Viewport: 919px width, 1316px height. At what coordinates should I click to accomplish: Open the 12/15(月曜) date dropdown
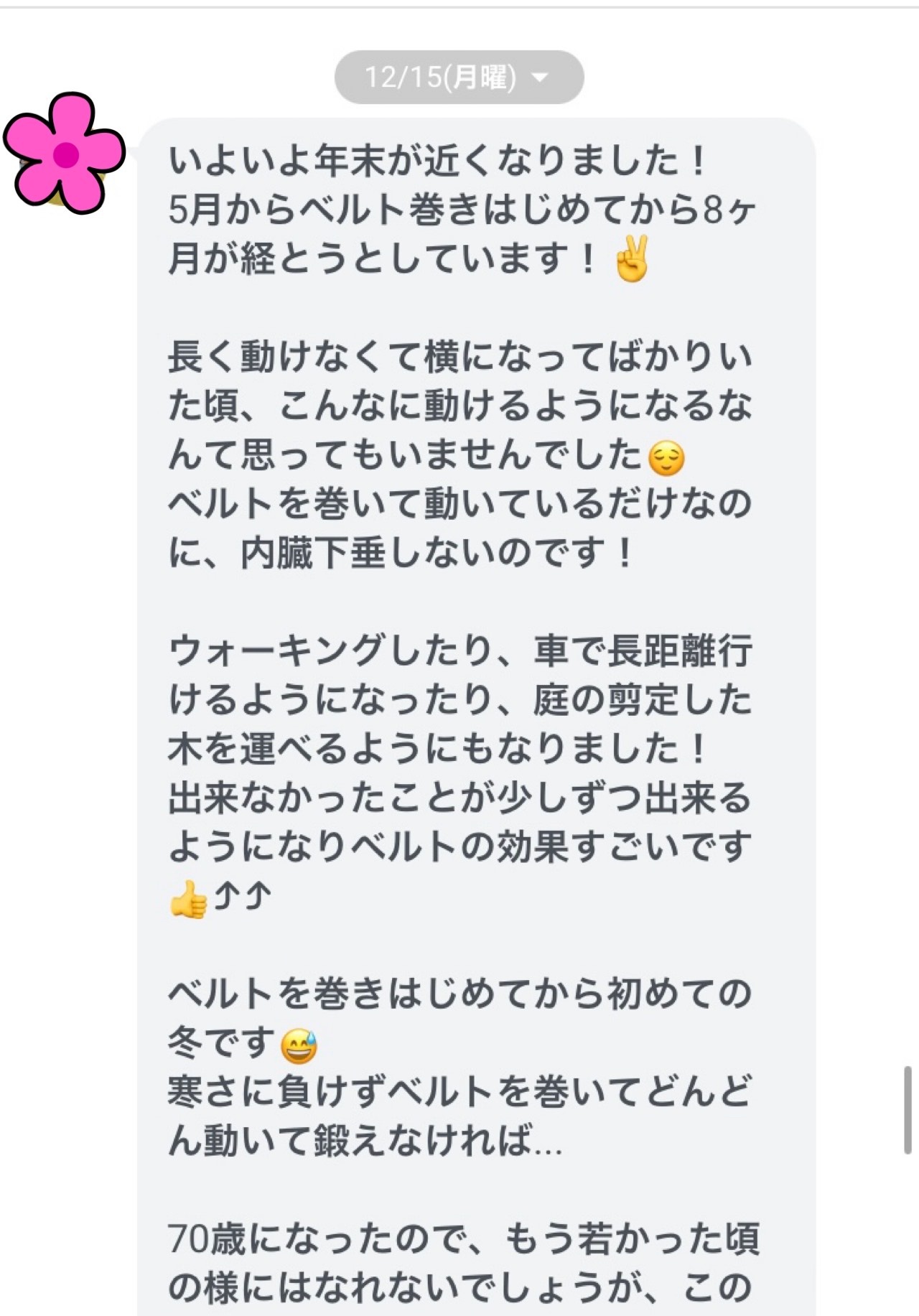(459, 77)
